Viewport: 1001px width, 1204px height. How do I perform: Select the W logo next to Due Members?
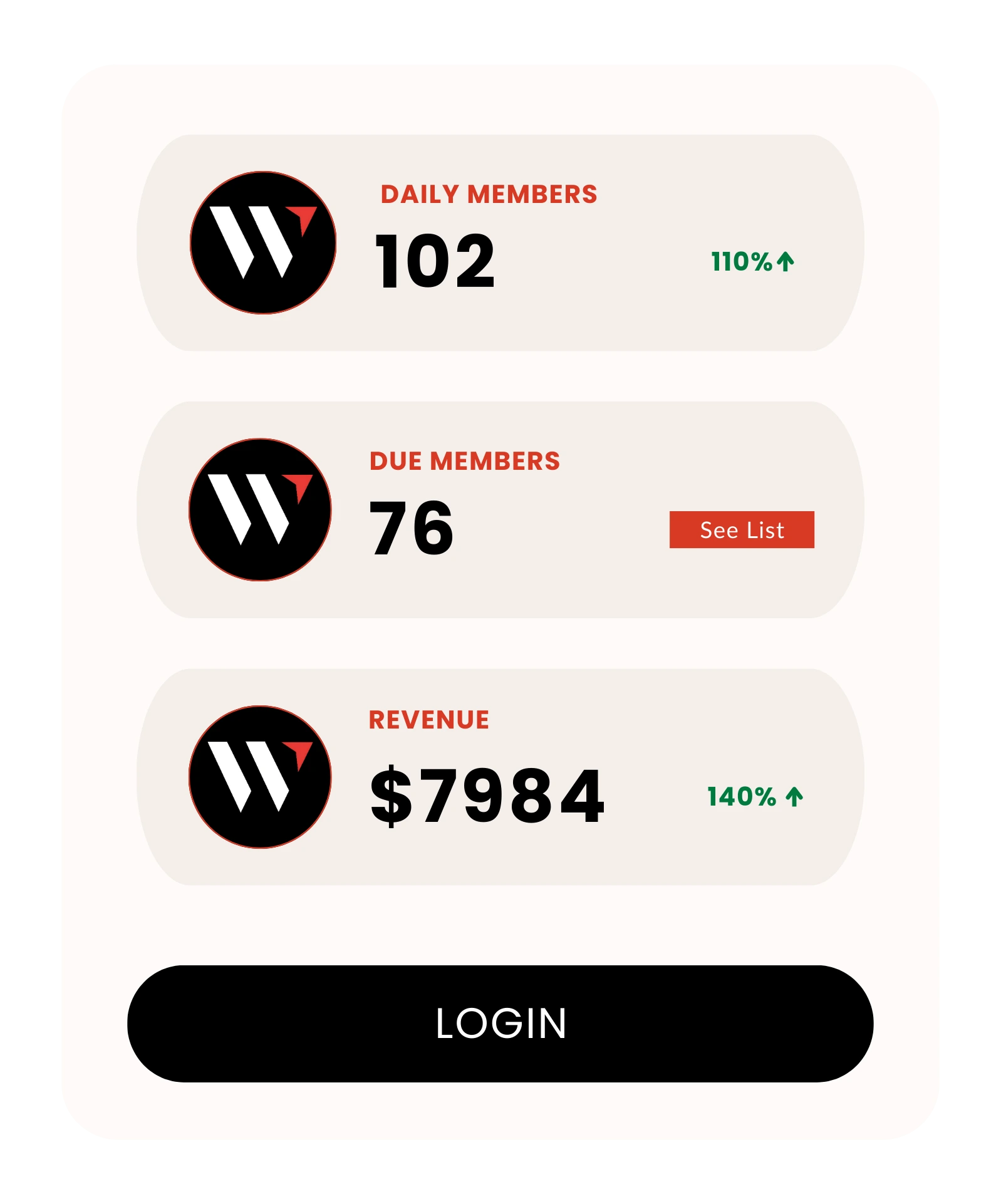coord(260,512)
